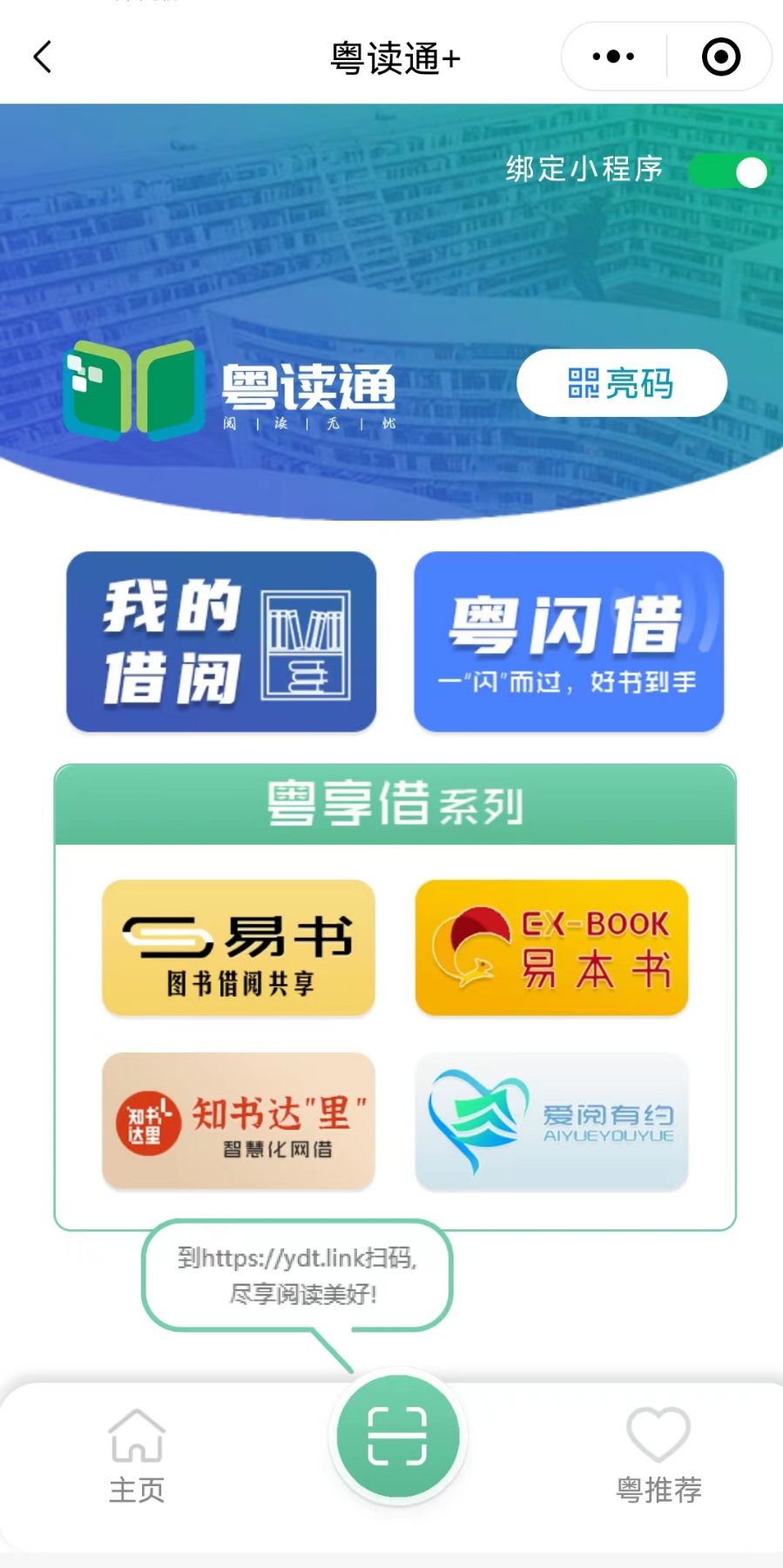Viewport: 783px width, 1568px height.
Task: Close the mini program with the circle icon
Action: (720, 57)
